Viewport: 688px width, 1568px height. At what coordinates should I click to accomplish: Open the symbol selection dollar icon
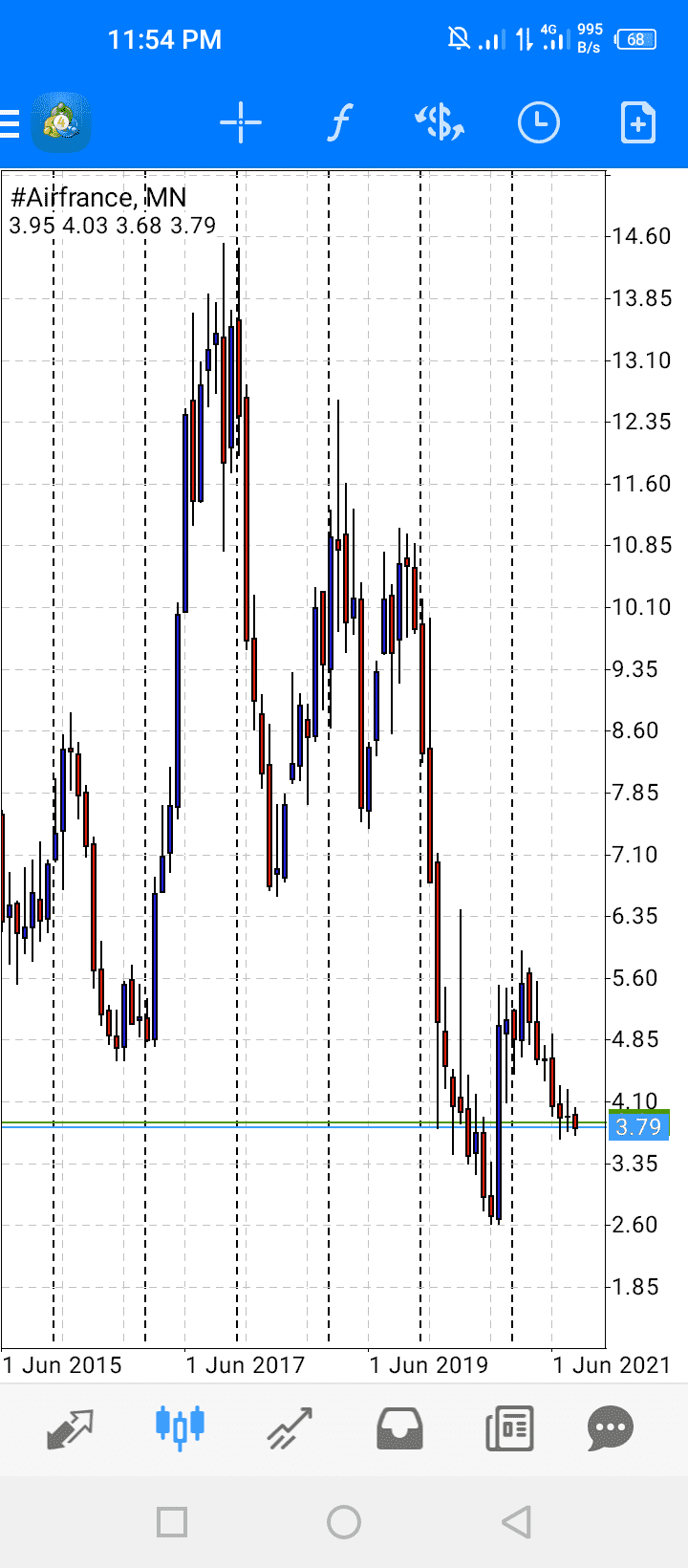(x=440, y=123)
